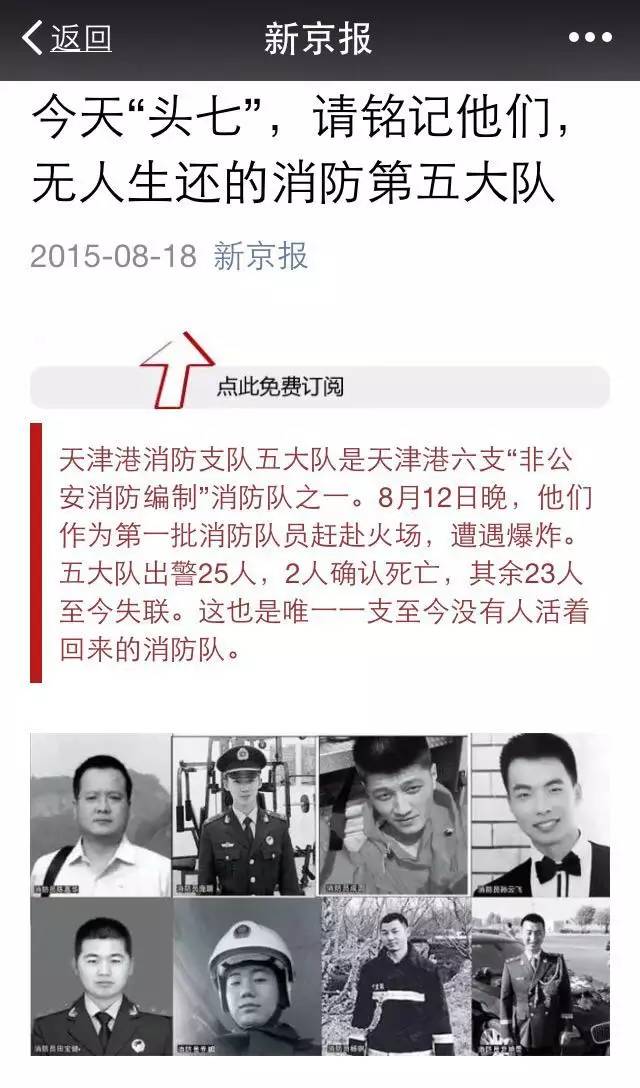This screenshot has width=640, height=1088.
Task: Open the firefighters photo collage
Action: 320,895
